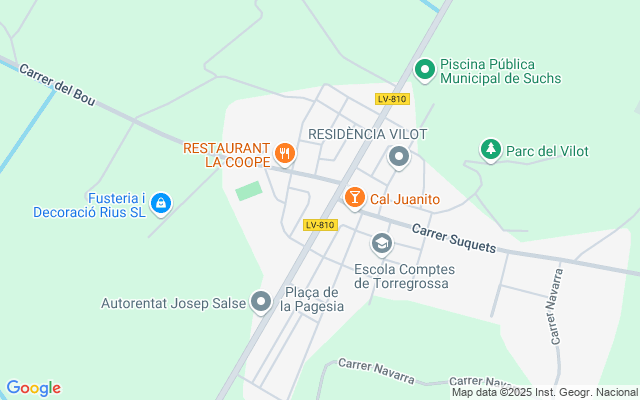Select the Autorentat Josep Salse marker

tap(261, 302)
